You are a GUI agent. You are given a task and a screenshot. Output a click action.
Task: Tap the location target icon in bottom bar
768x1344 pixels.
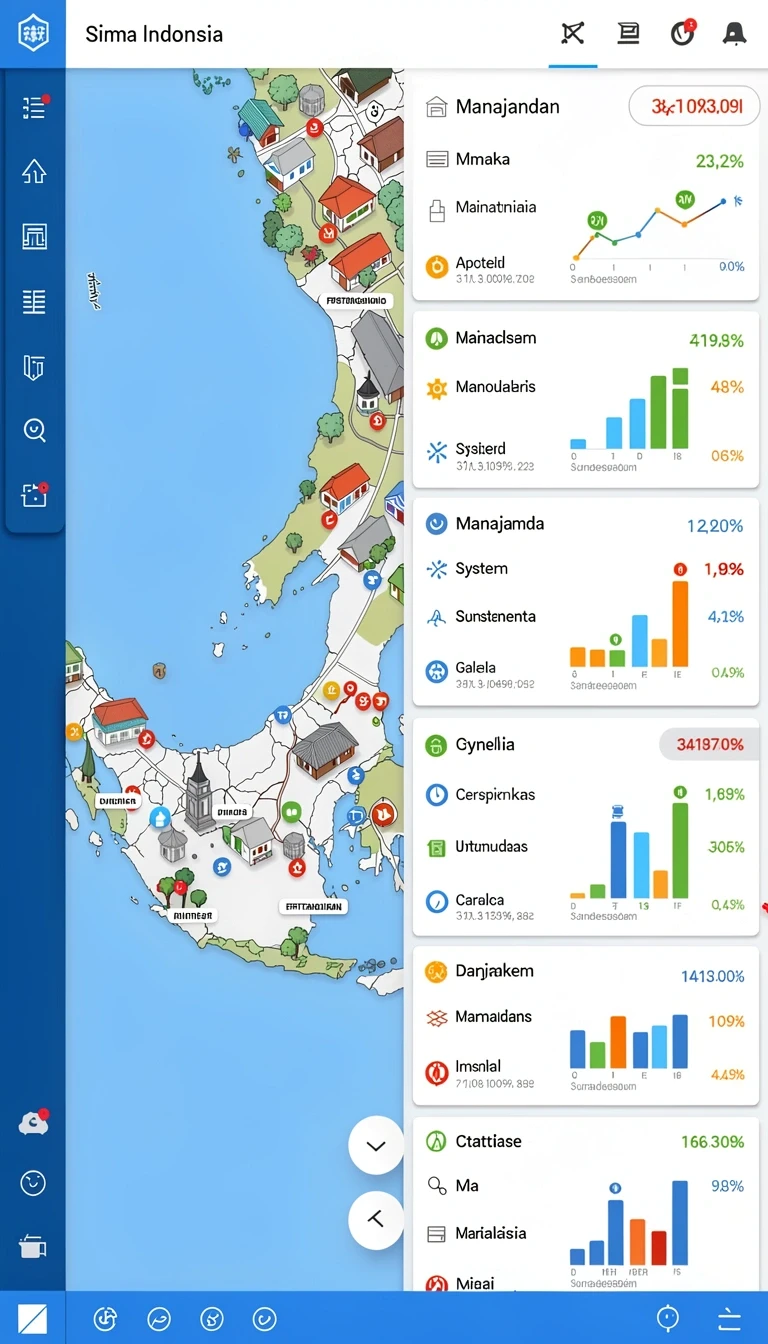668,1318
